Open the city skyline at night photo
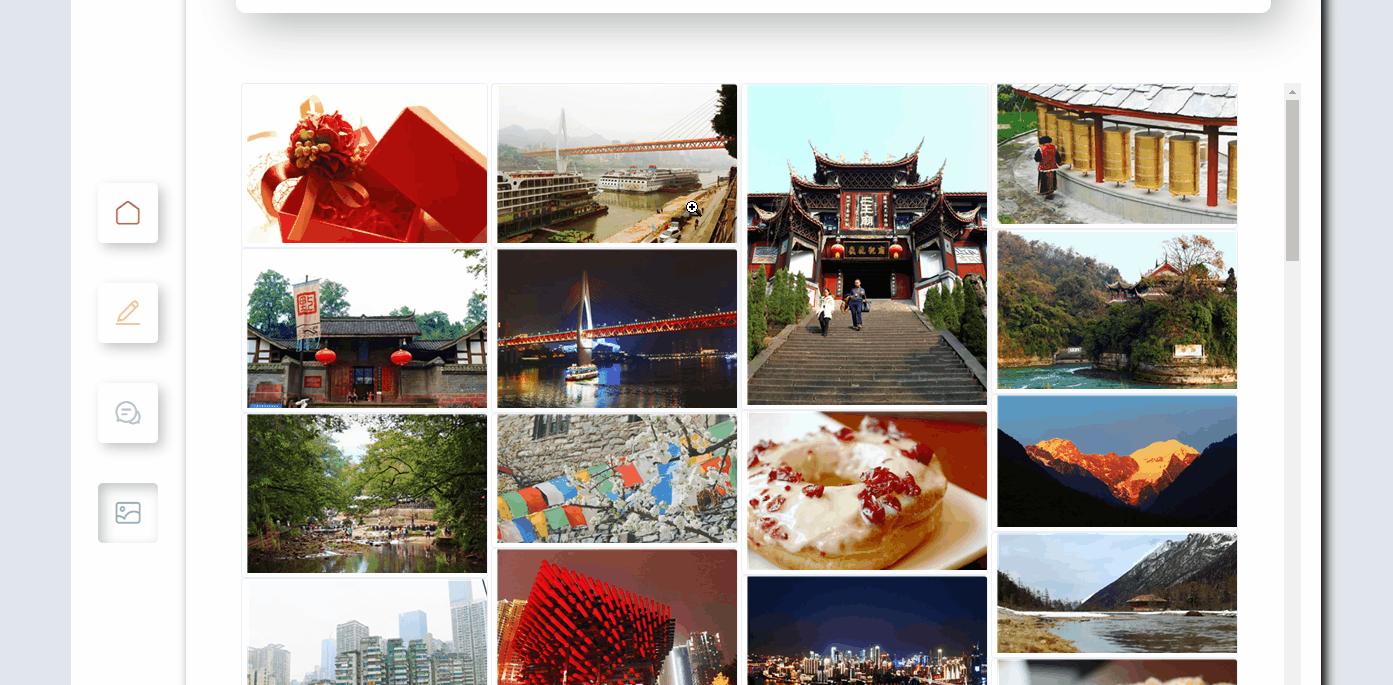 tap(866, 631)
